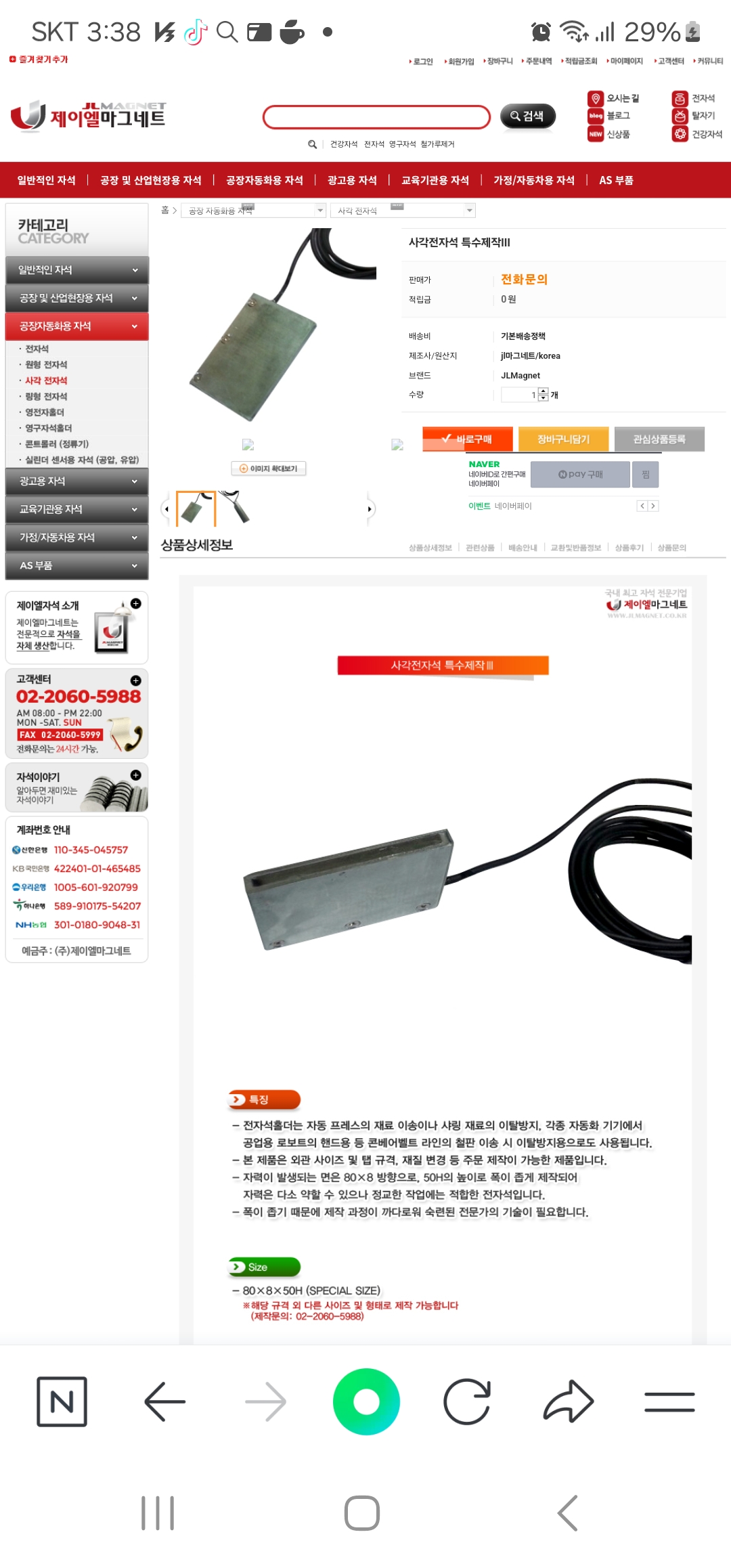Open 광고용 자석 in top menu bar
Screen dimensions: 731x1568
pos(352,180)
